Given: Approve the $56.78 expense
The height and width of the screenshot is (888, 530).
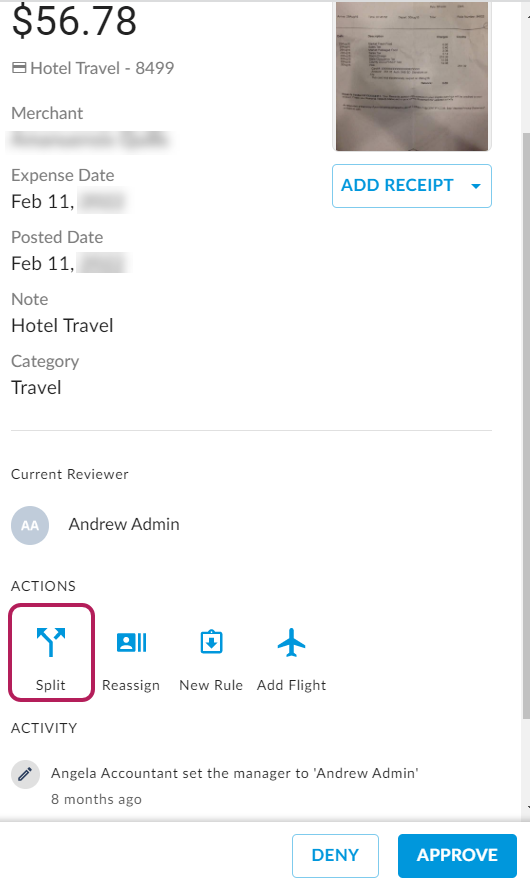Looking at the screenshot, I should tap(458, 855).
